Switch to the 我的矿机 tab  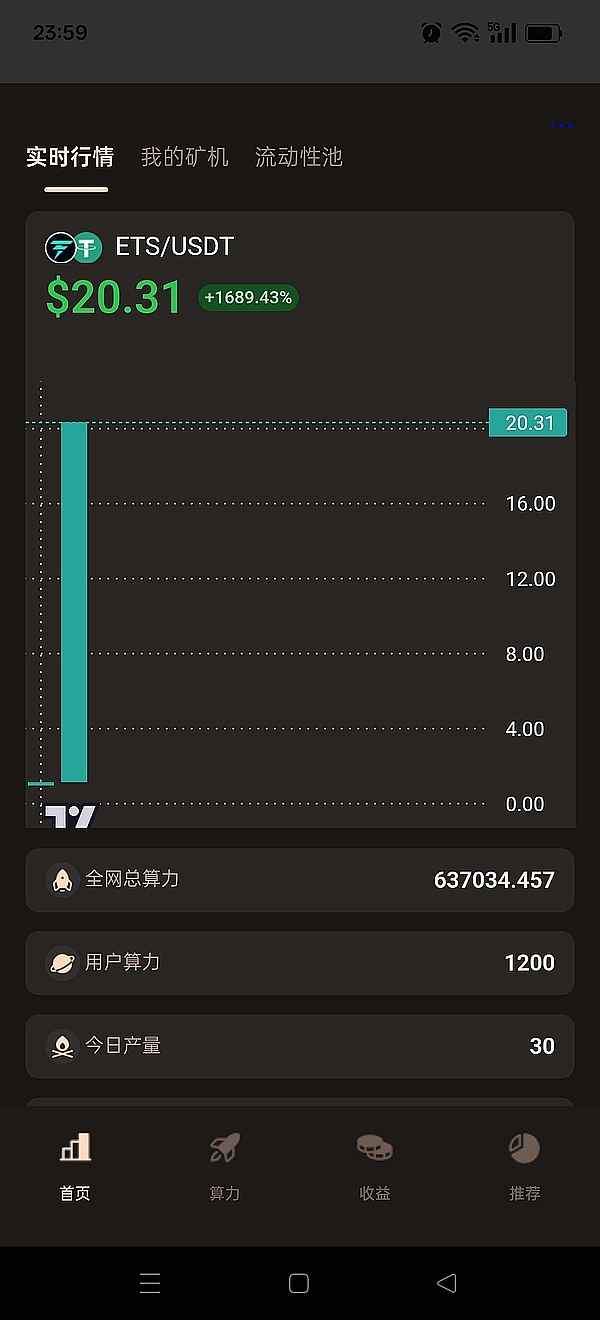click(185, 157)
